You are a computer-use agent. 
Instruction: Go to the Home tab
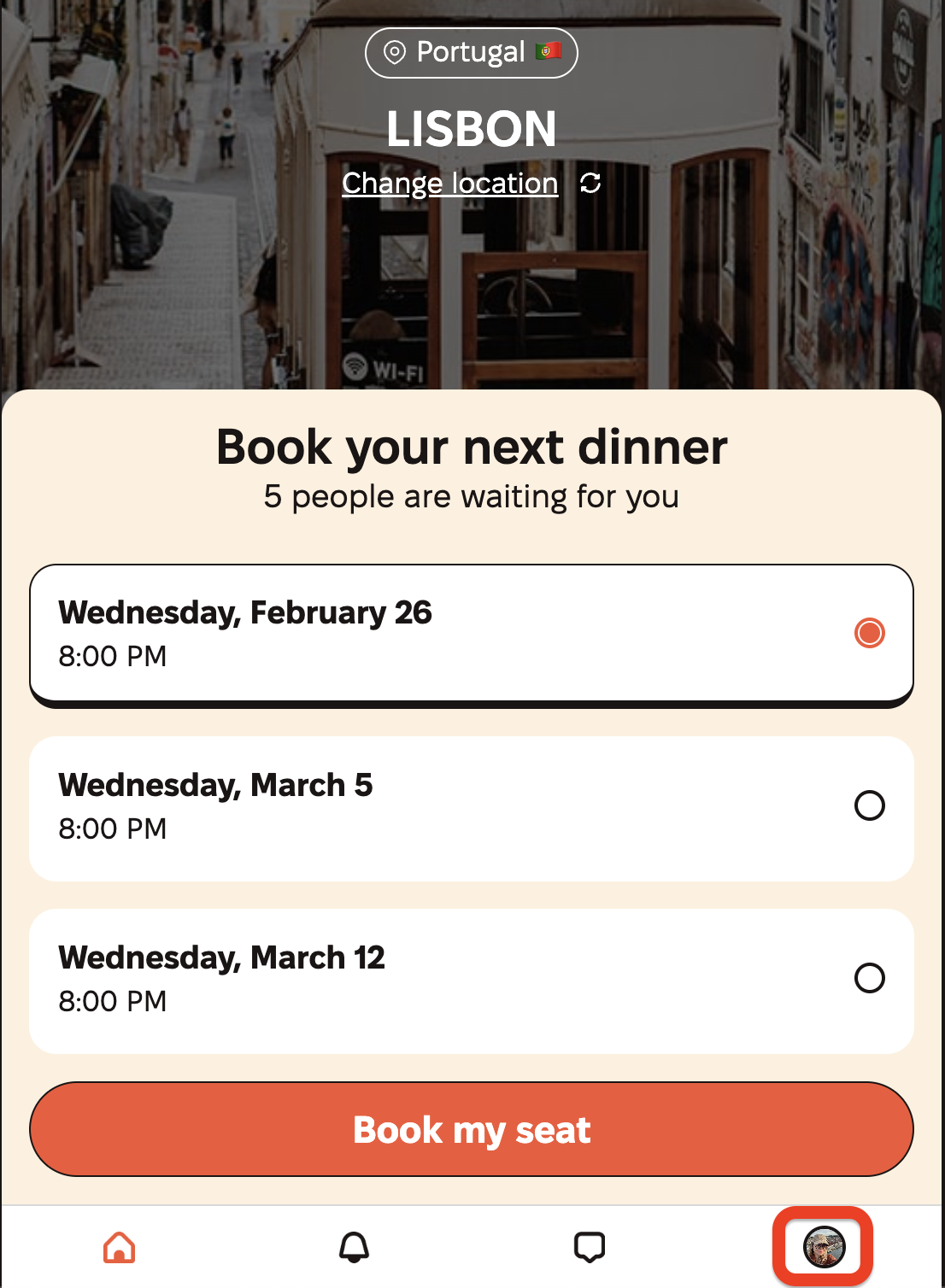pyautogui.click(x=120, y=1247)
